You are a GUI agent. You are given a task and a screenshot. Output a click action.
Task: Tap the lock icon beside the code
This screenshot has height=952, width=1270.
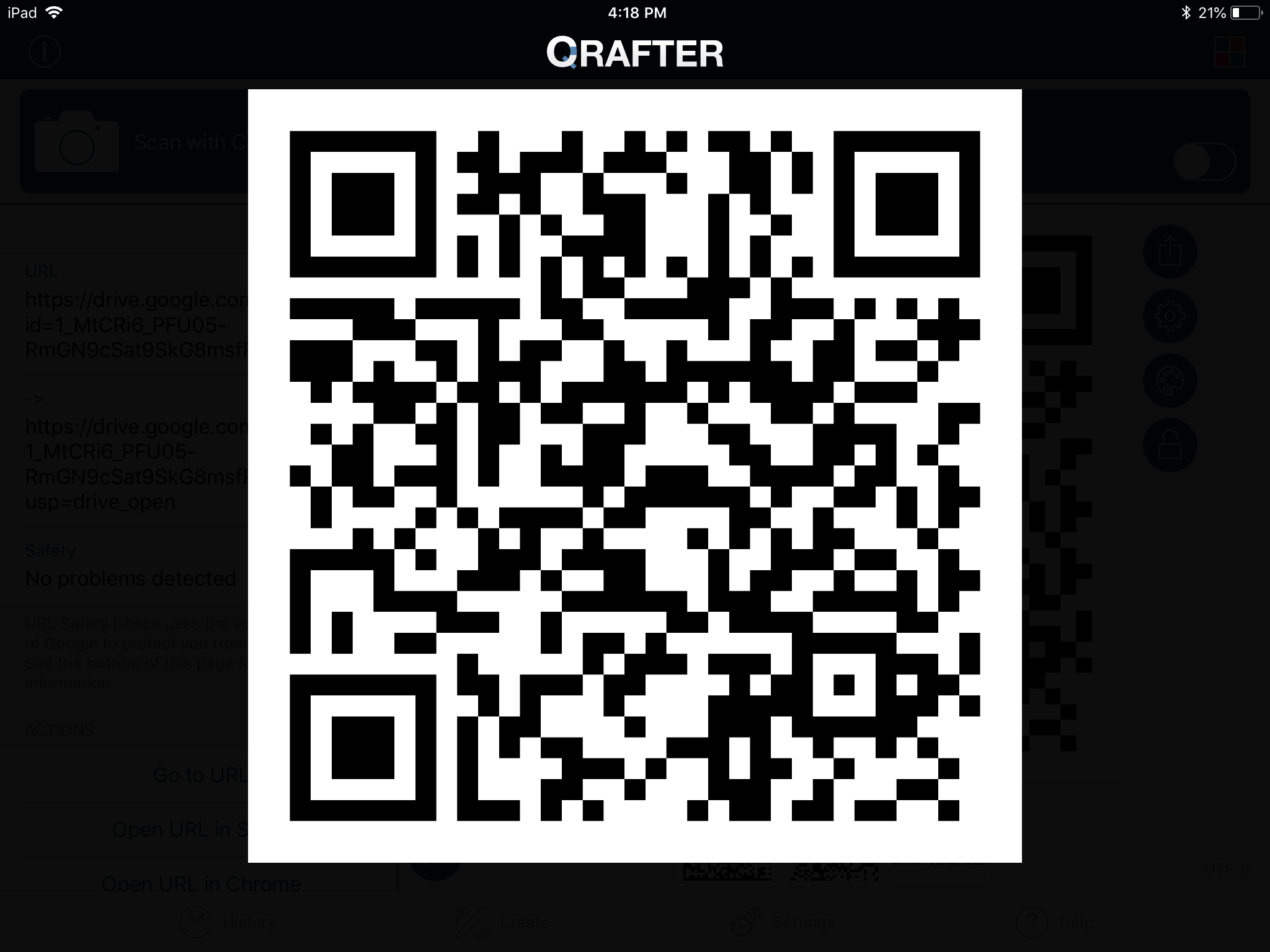pyautogui.click(x=1170, y=445)
